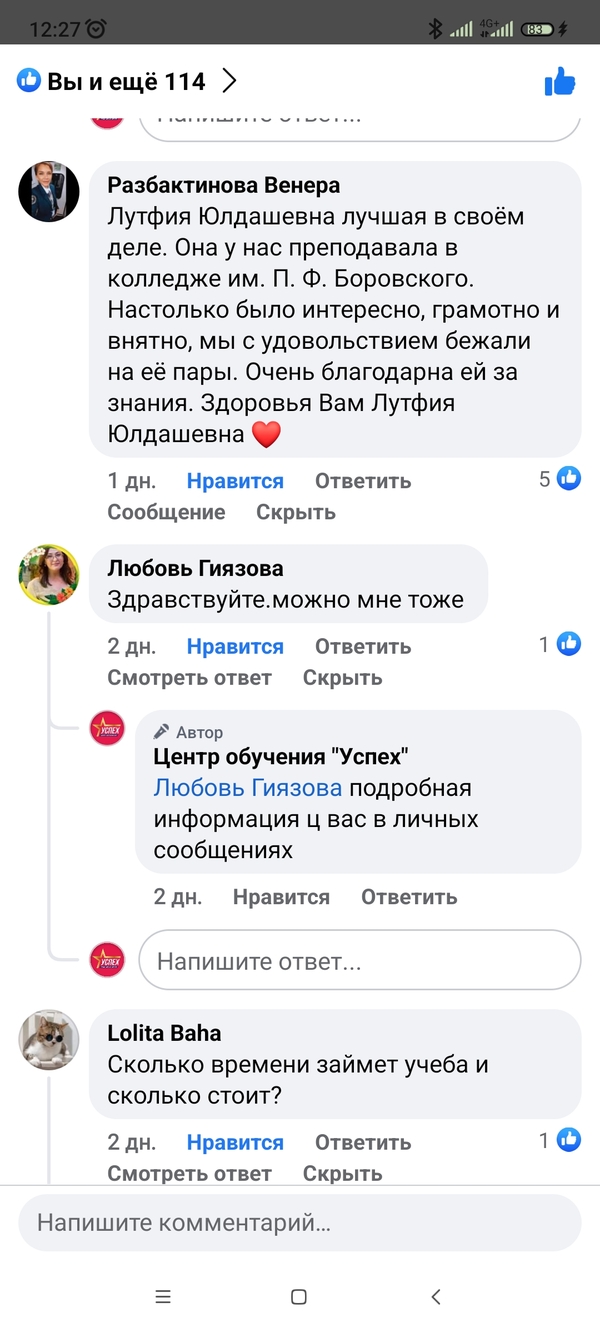Like the reply from Центр обучения "Успех"
The height and width of the screenshot is (1333, 600).
pyautogui.click(x=281, y=897)
